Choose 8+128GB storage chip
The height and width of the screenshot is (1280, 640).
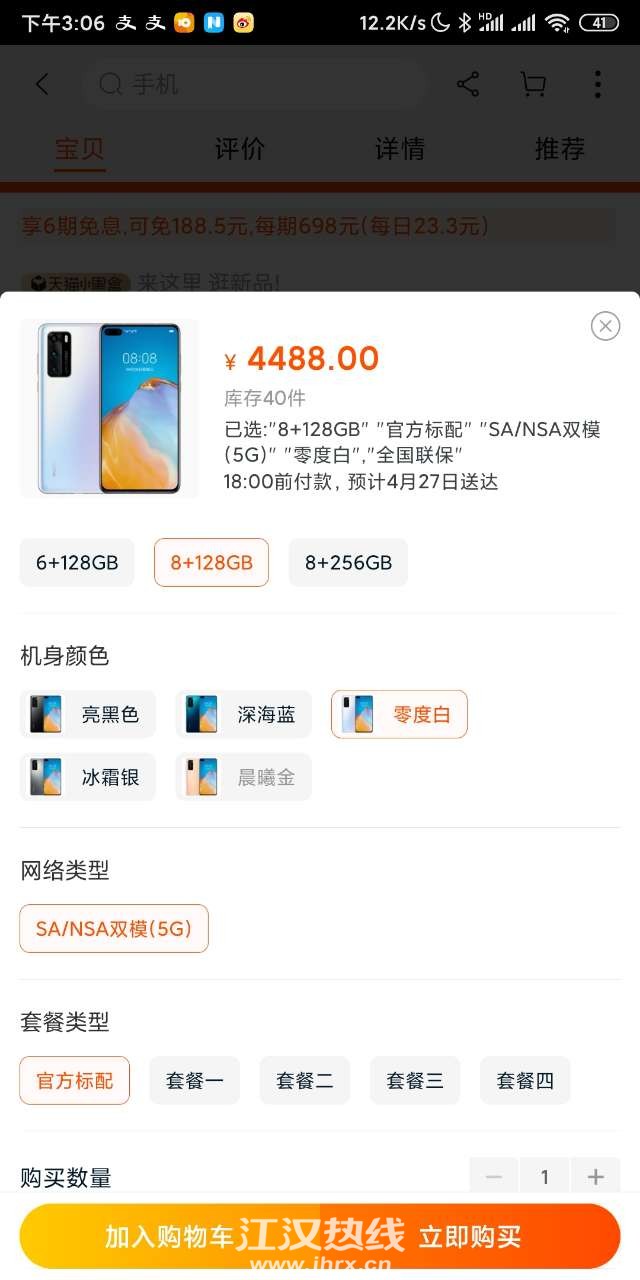coord(211,562)
